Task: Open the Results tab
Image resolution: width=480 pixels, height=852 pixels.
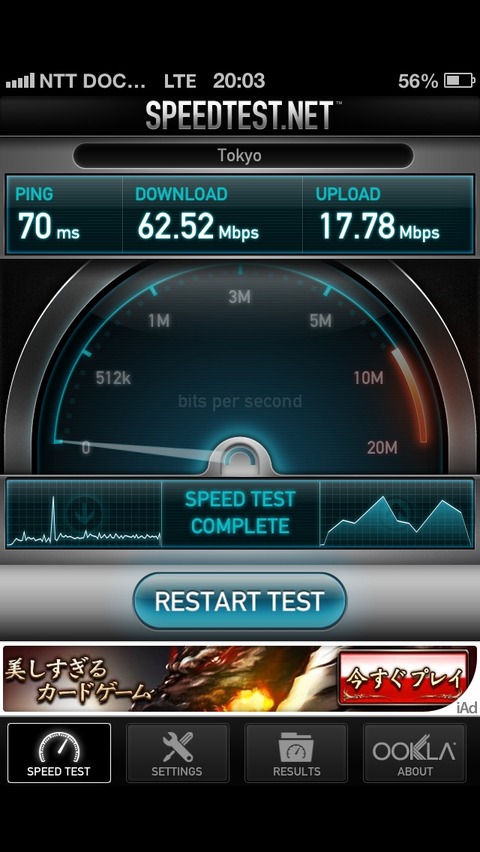Action: 296,753
